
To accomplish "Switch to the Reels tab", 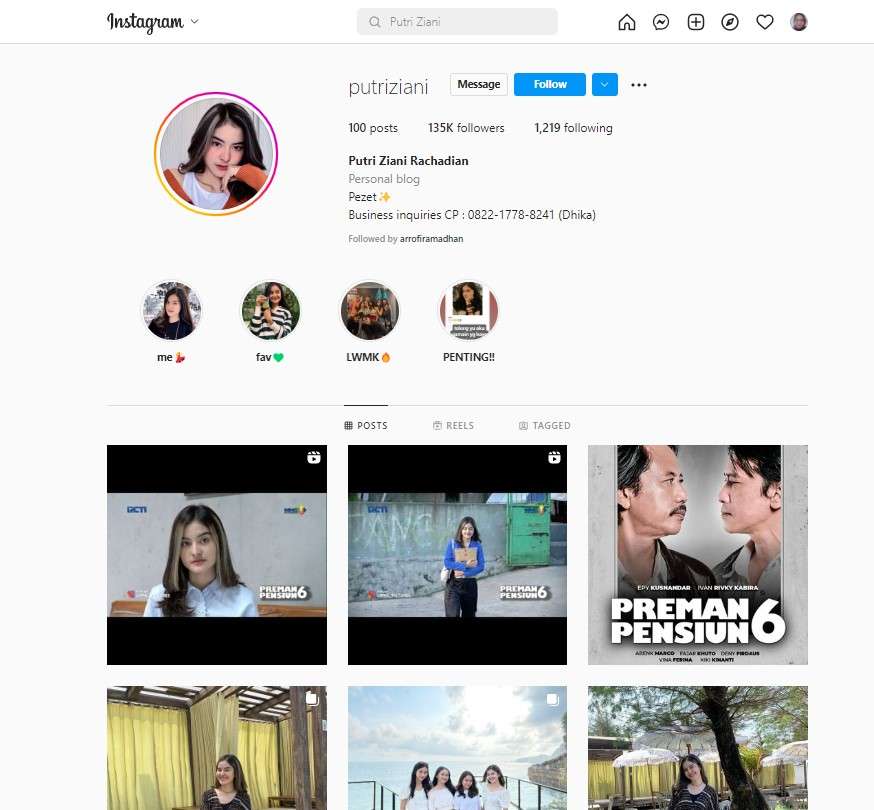I will pyautogui.click(x=453, y=426).
